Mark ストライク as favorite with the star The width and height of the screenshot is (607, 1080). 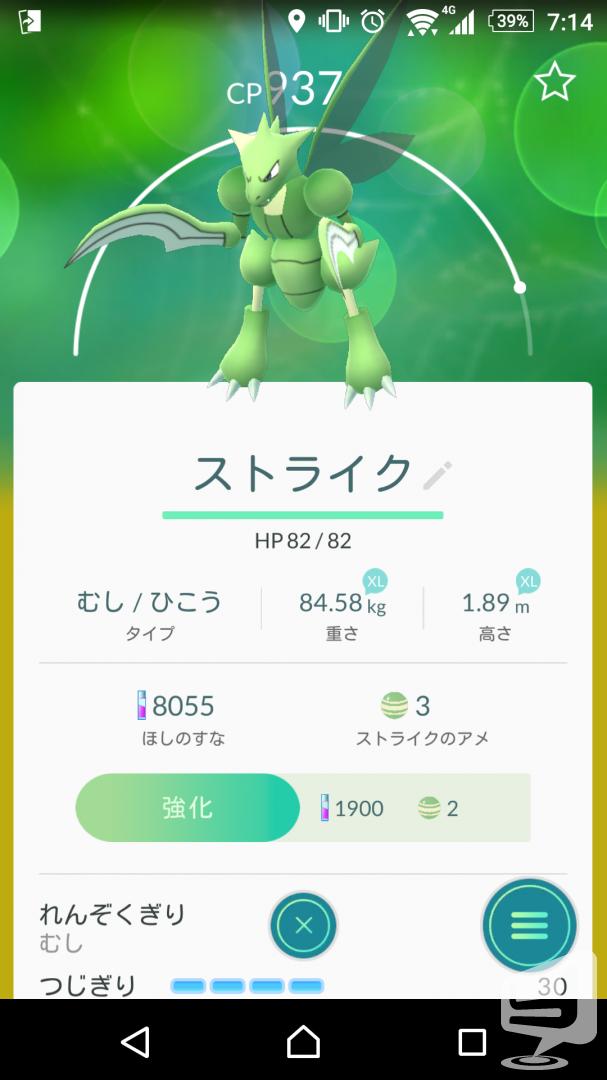click(x=555, y=83)
